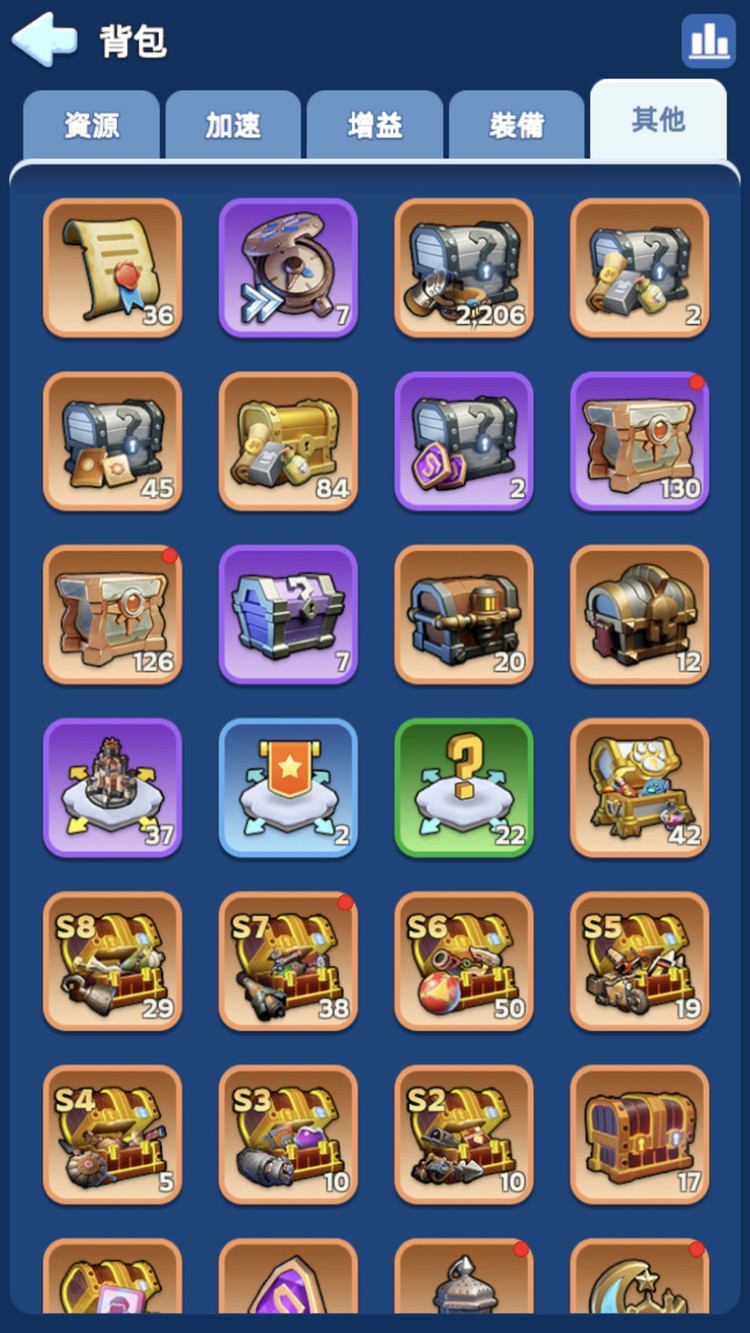Open the S8 treasure chest
The width and height of the screenshot is (750, 1333).
coord(112,961)
